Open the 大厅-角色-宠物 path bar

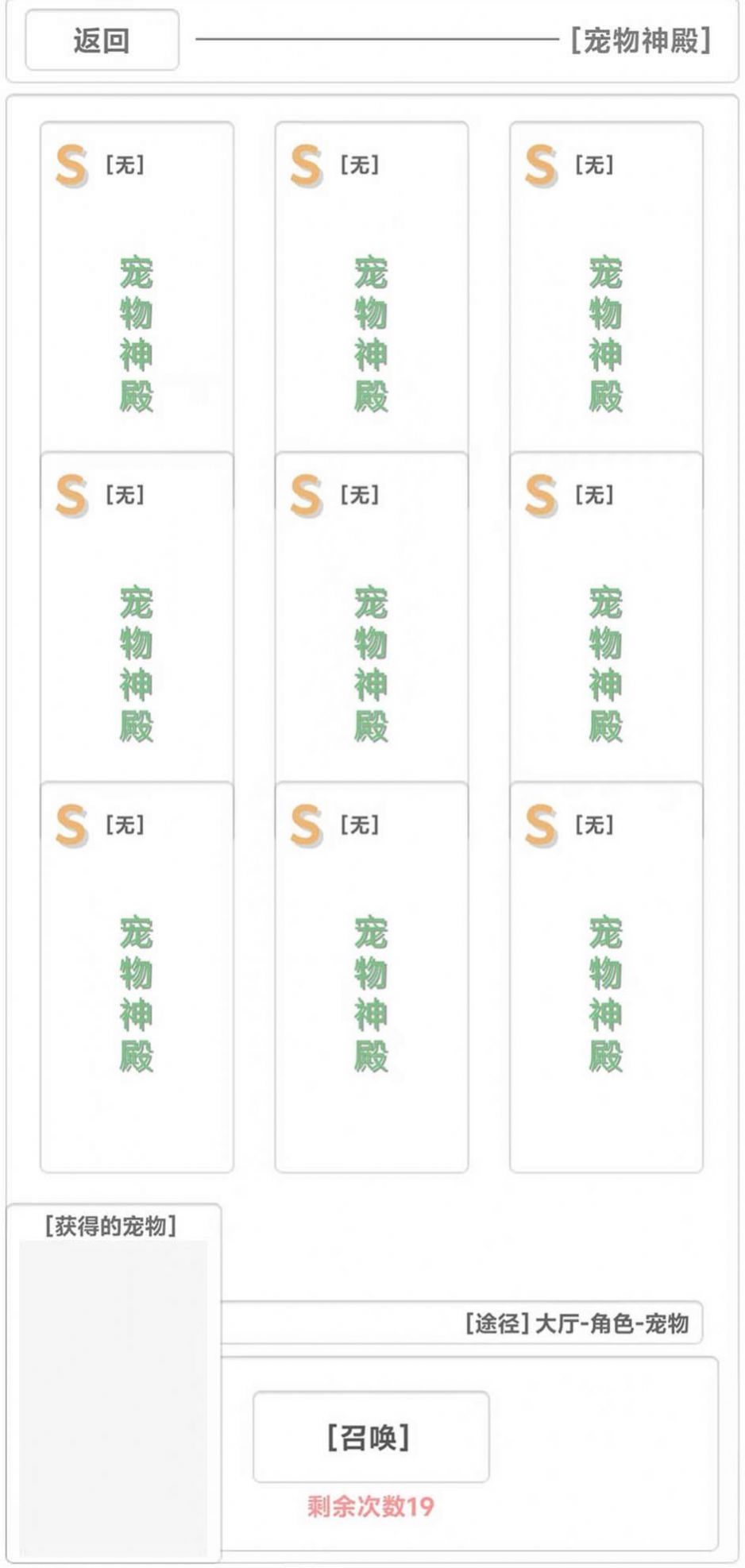click(x=461, y=1323)
